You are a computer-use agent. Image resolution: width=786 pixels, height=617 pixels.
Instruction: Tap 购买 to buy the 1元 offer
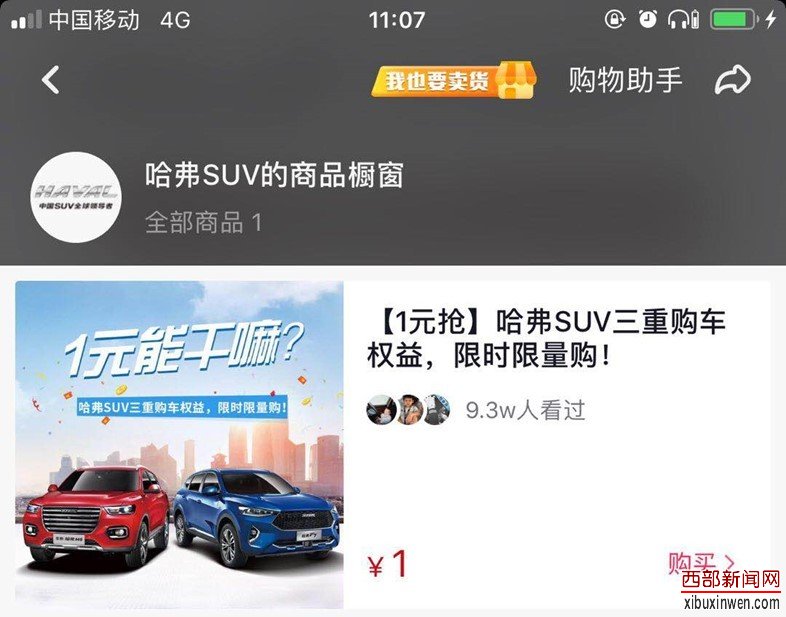tap(700, 564)
